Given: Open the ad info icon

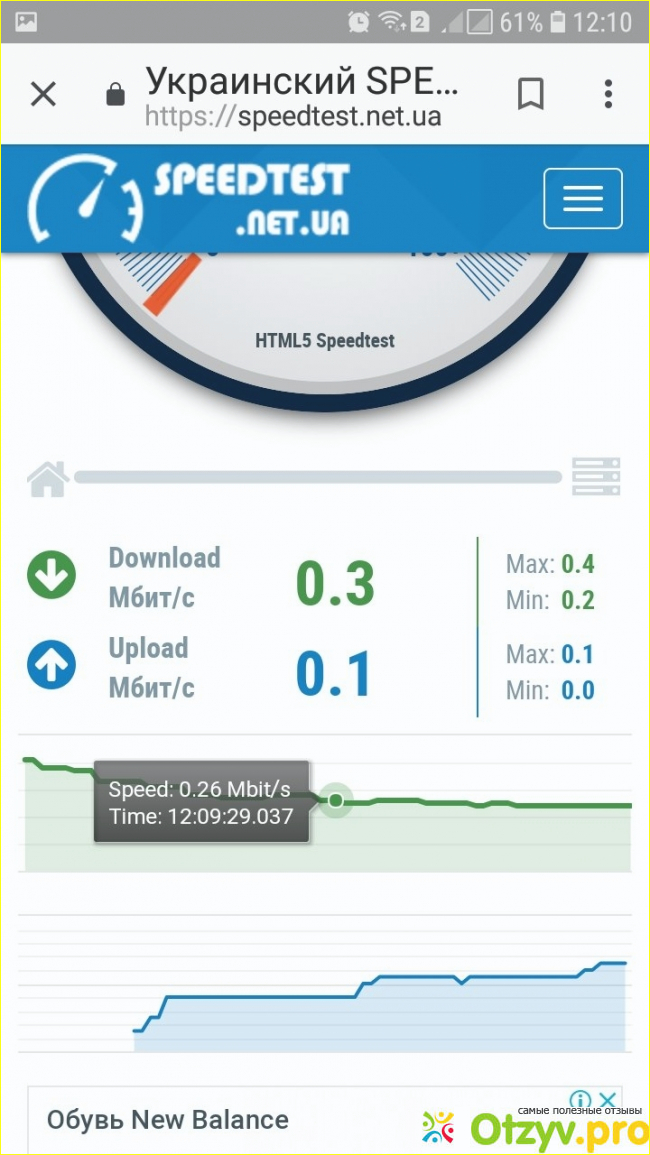Looking at the screenshot, I should point(581,1101).
